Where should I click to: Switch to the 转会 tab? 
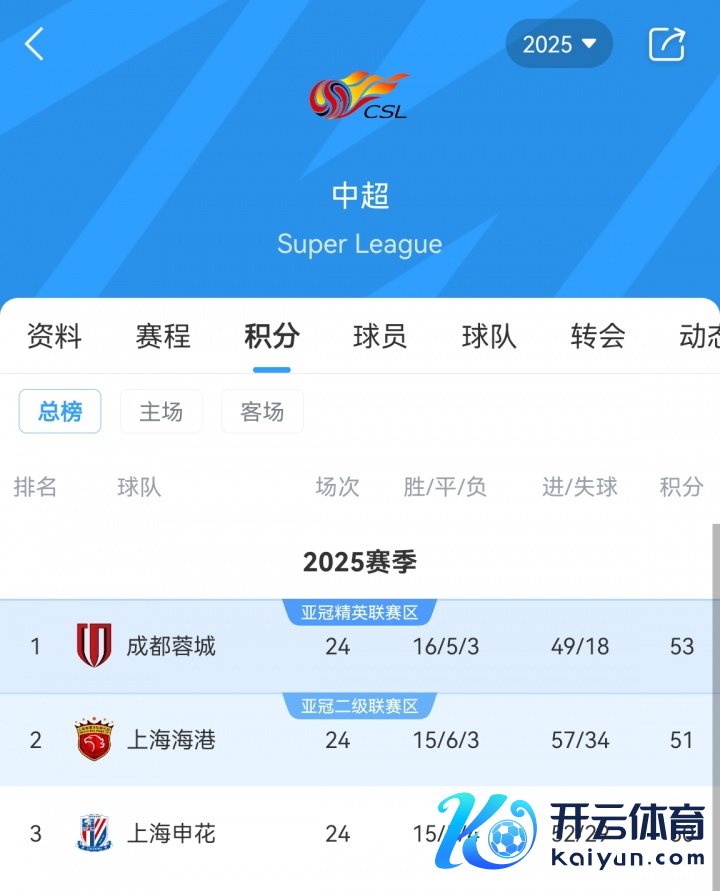point(598,336)
